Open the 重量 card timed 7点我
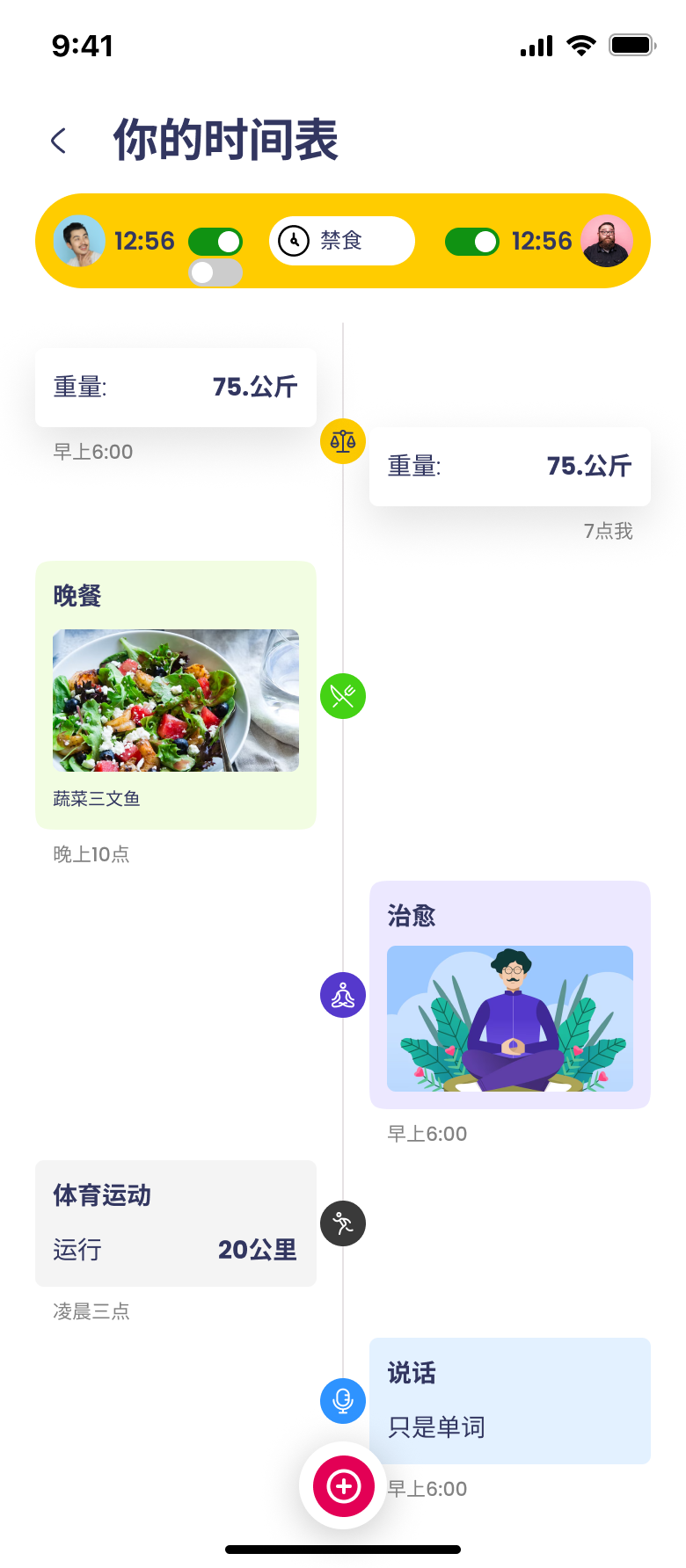 coord(510,467)
